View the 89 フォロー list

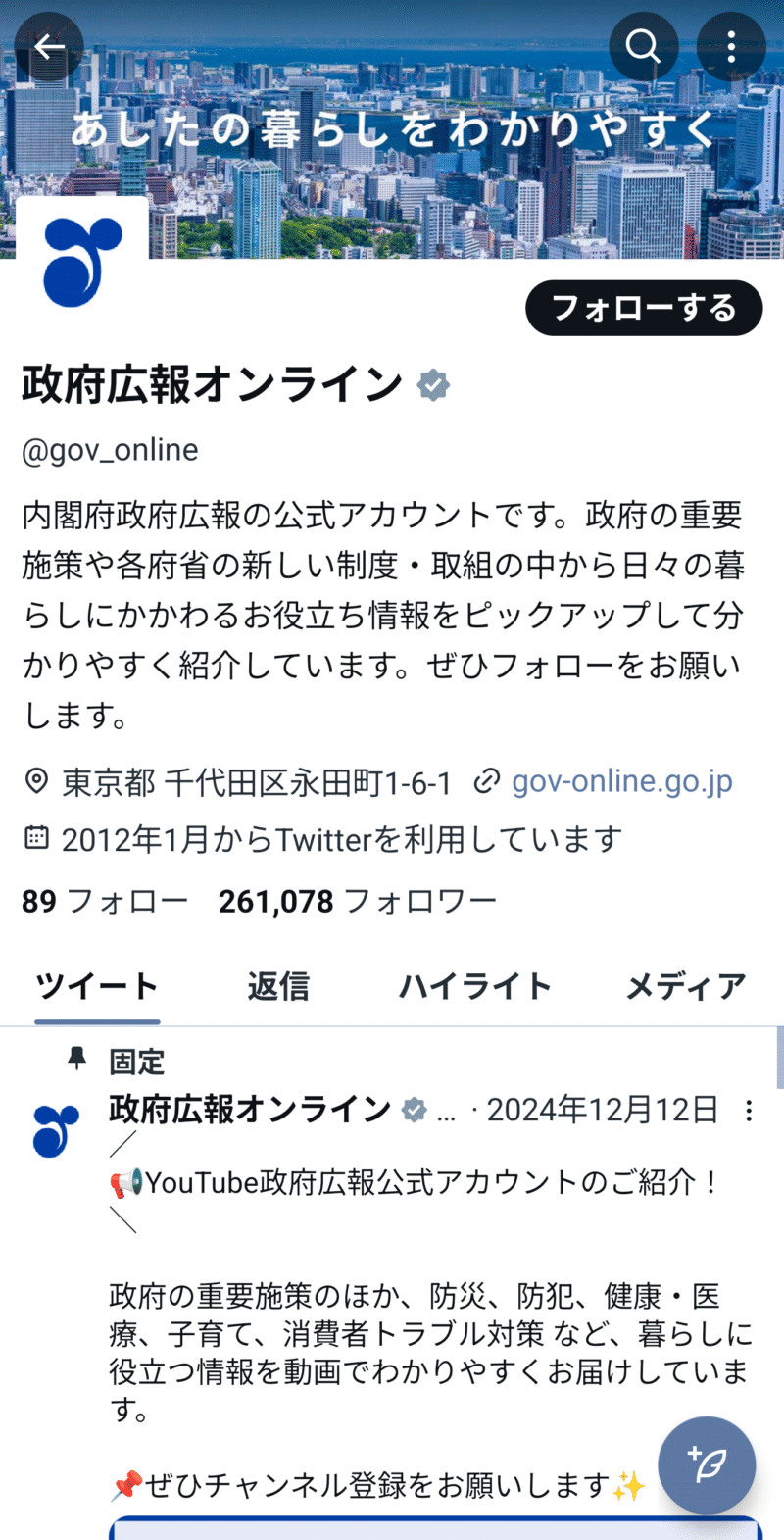coord(105,901)
